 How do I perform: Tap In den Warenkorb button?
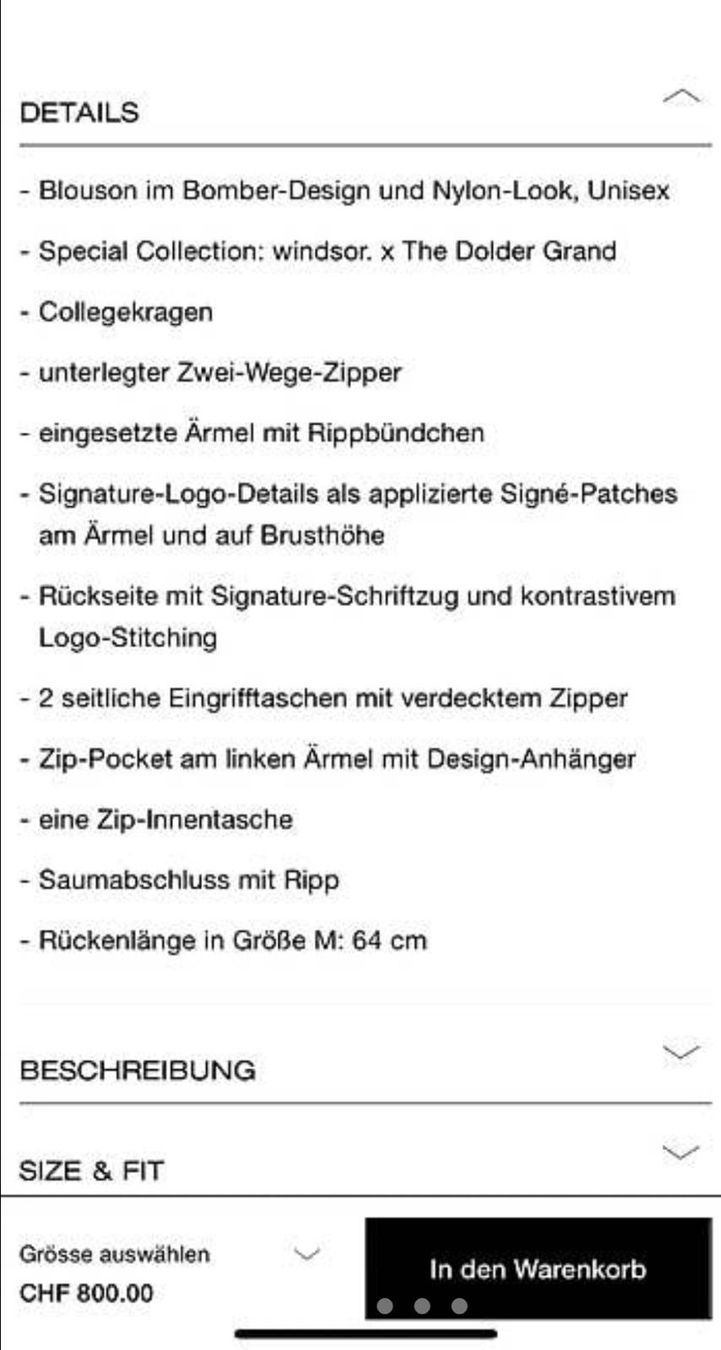pyautogui.click(x=538, y=1268)
